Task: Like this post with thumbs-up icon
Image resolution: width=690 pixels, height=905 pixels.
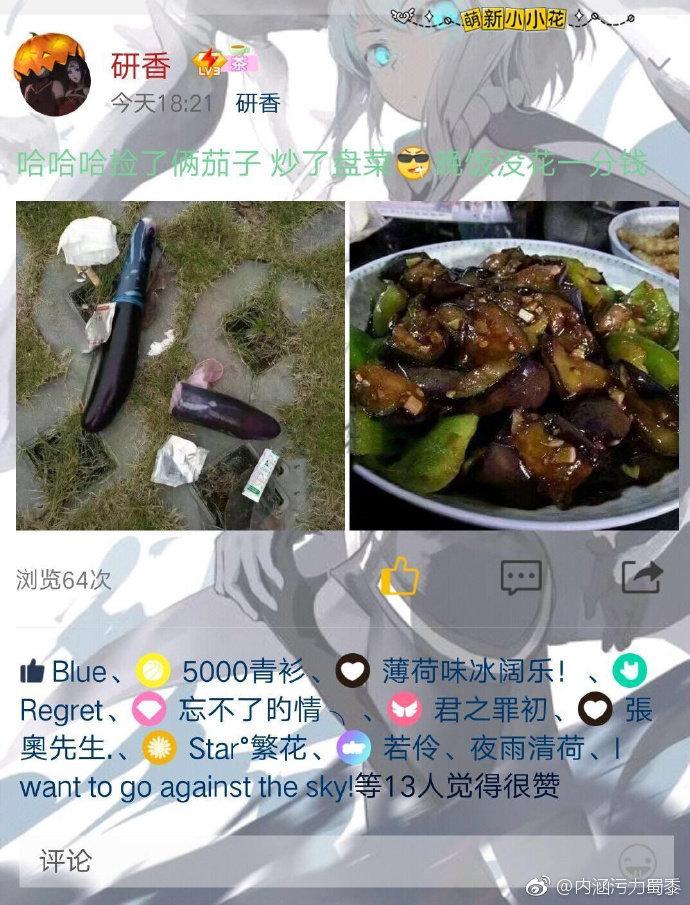Action: click(x=399, y=576)
